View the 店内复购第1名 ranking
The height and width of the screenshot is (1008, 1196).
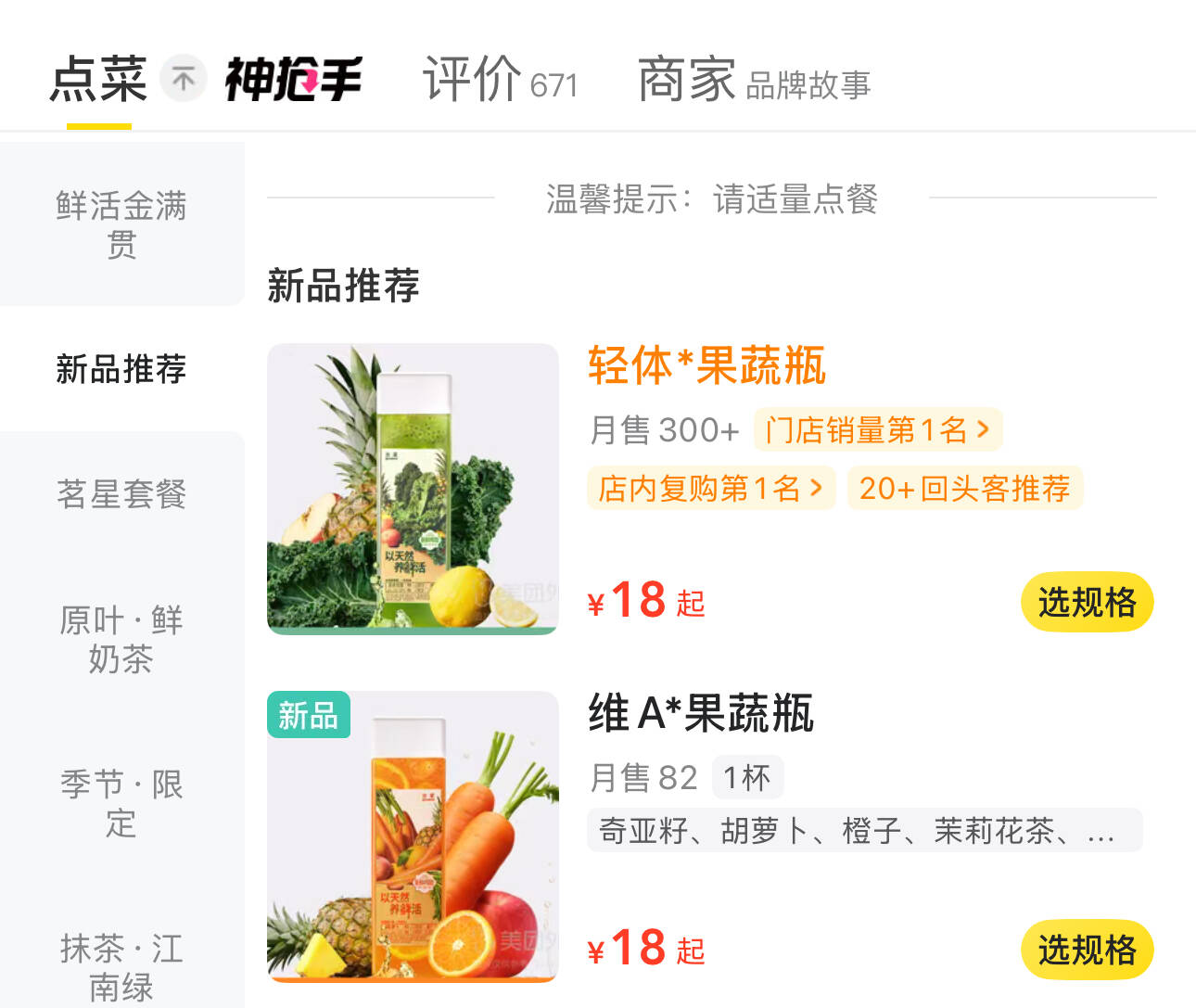(x=710, y=489)
